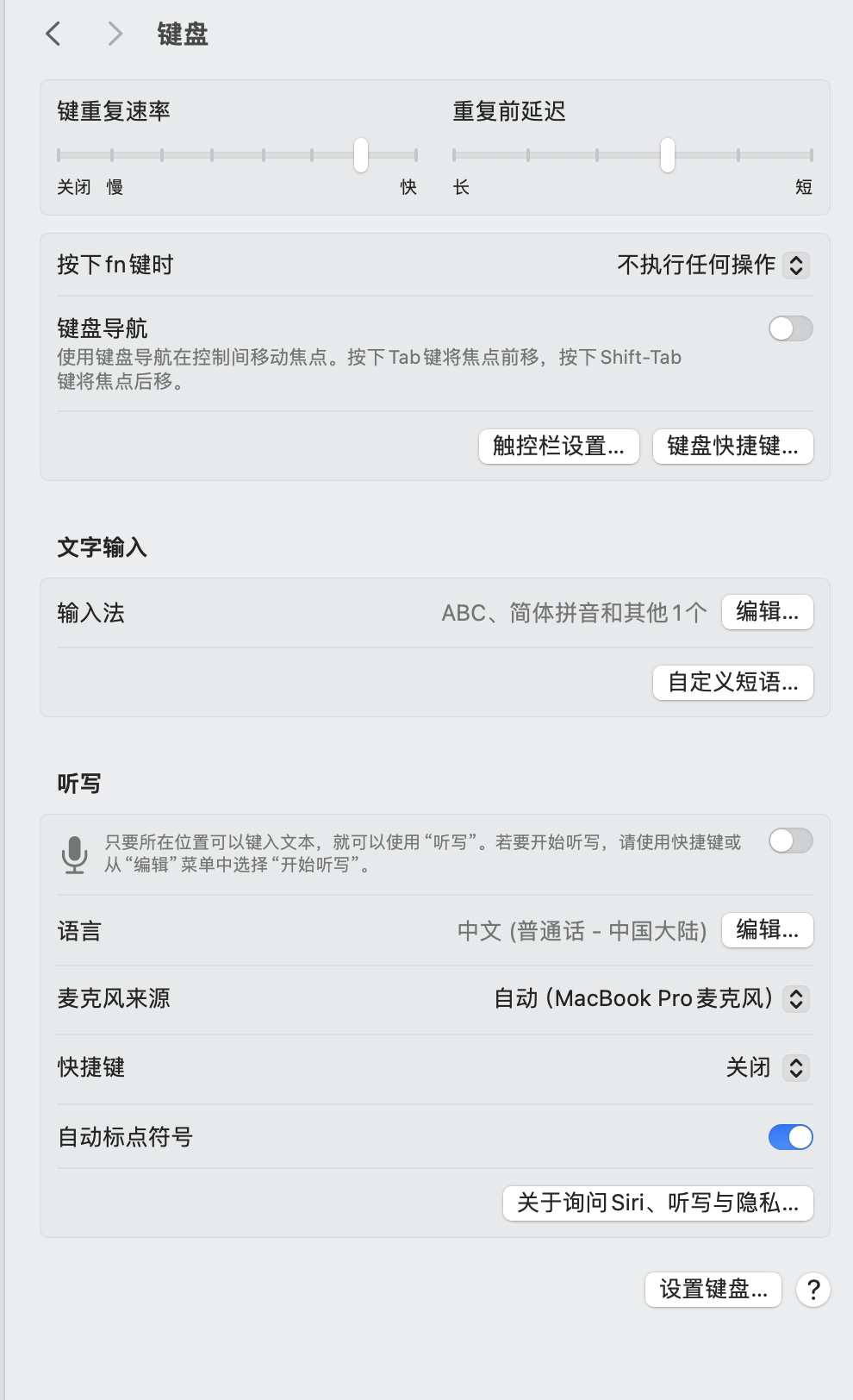This screenshot has height=1400, width=853.
Task: Open 关于询问Siri、听写与隐私 info
Action: pos(657,1203)
